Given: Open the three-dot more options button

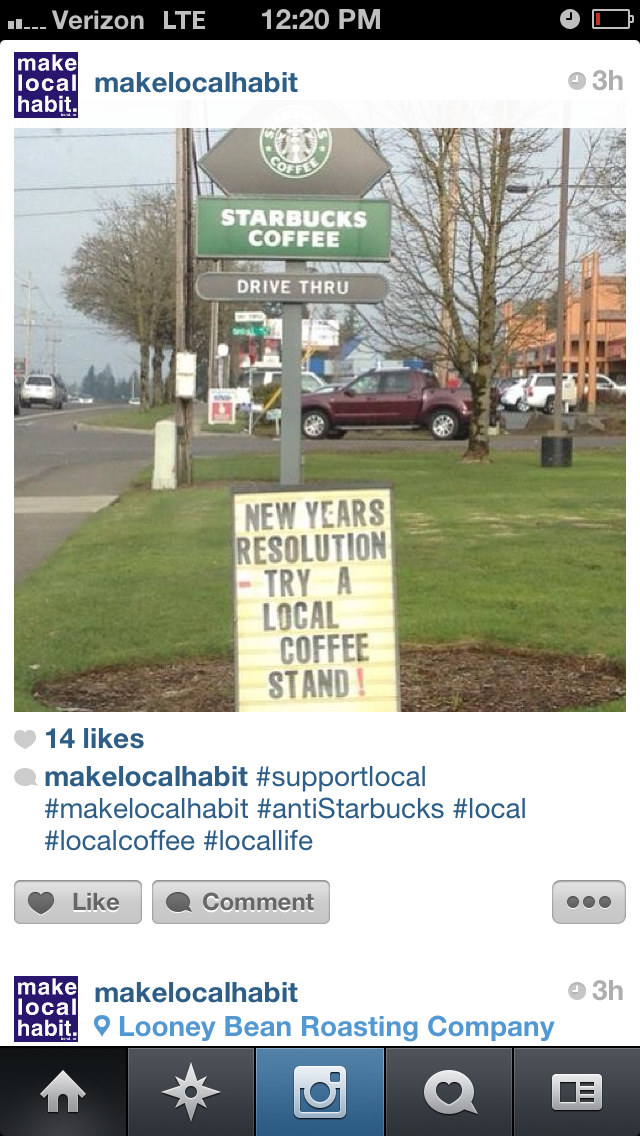Looking at the screenshot, I should pos(588,902).
